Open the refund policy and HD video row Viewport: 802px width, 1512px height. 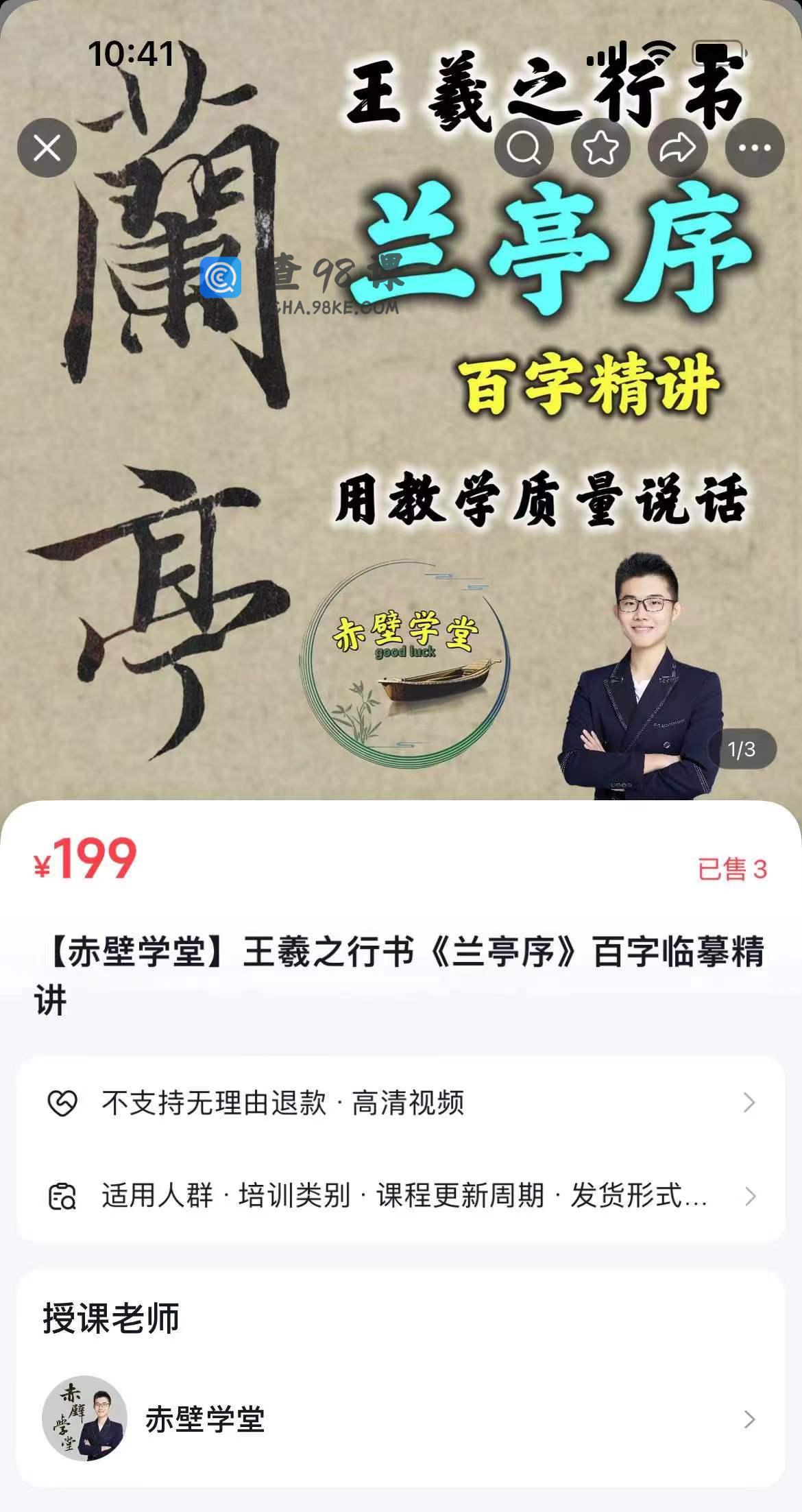401,1103
